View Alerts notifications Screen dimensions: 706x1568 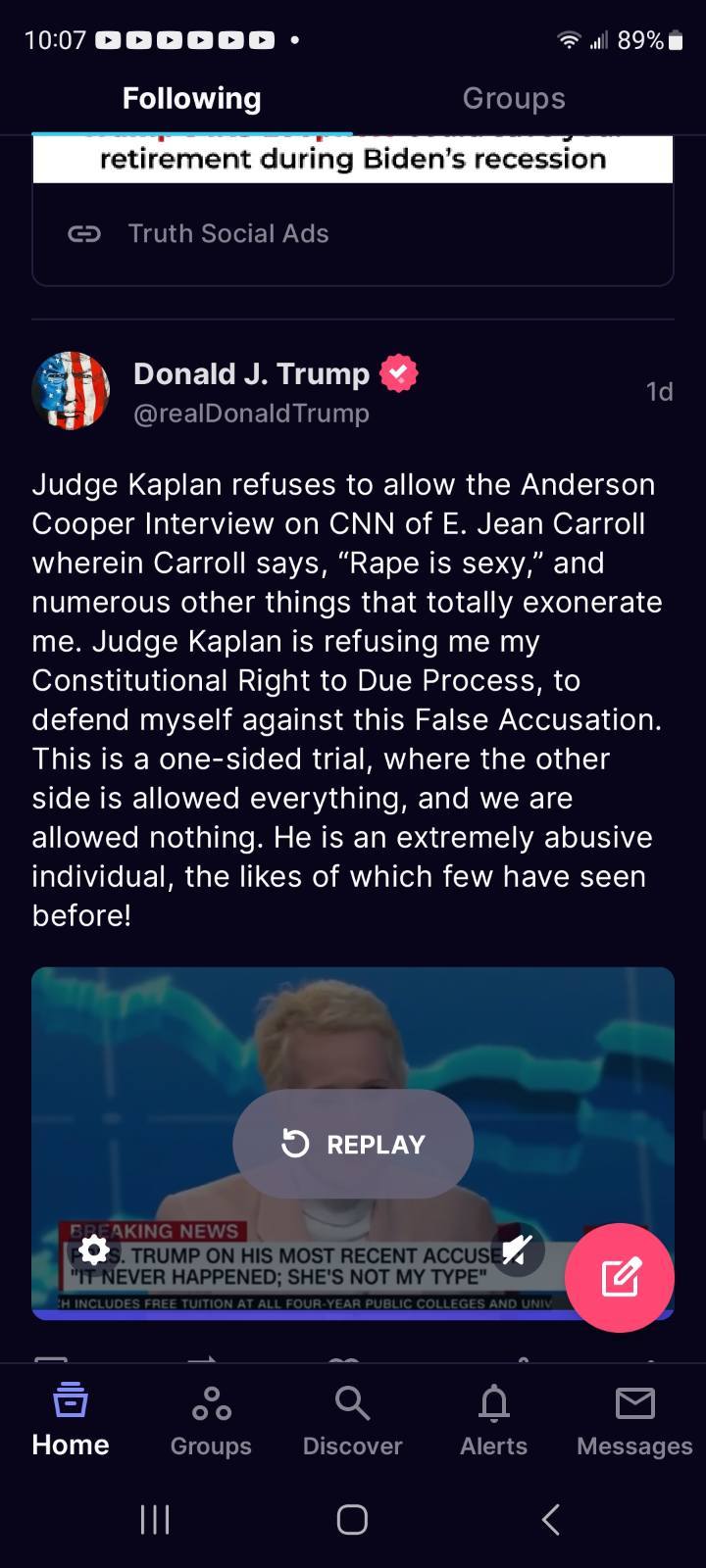[494, 1419]
